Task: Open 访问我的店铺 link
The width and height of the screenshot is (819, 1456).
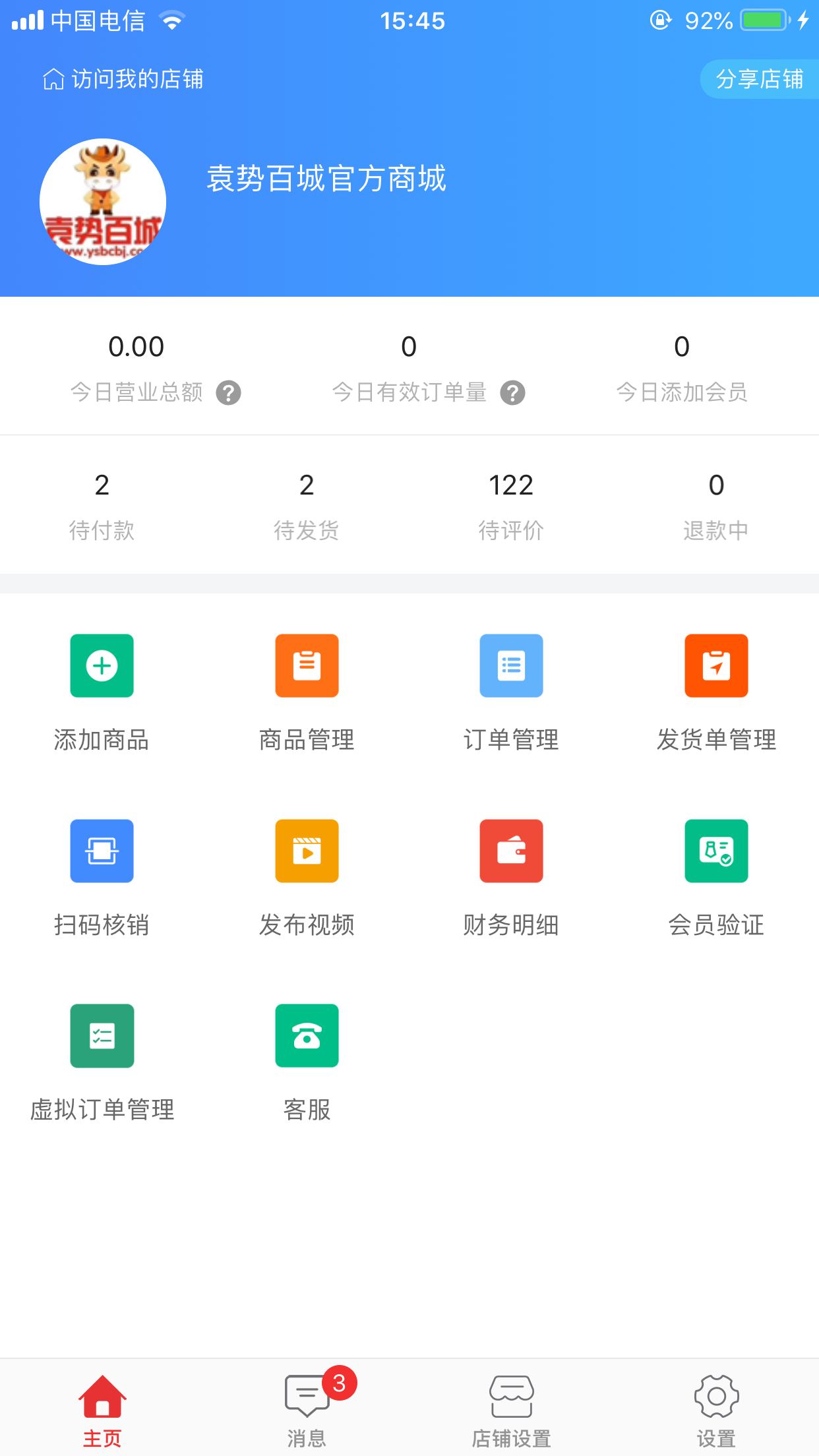Action: pos(123,79)
